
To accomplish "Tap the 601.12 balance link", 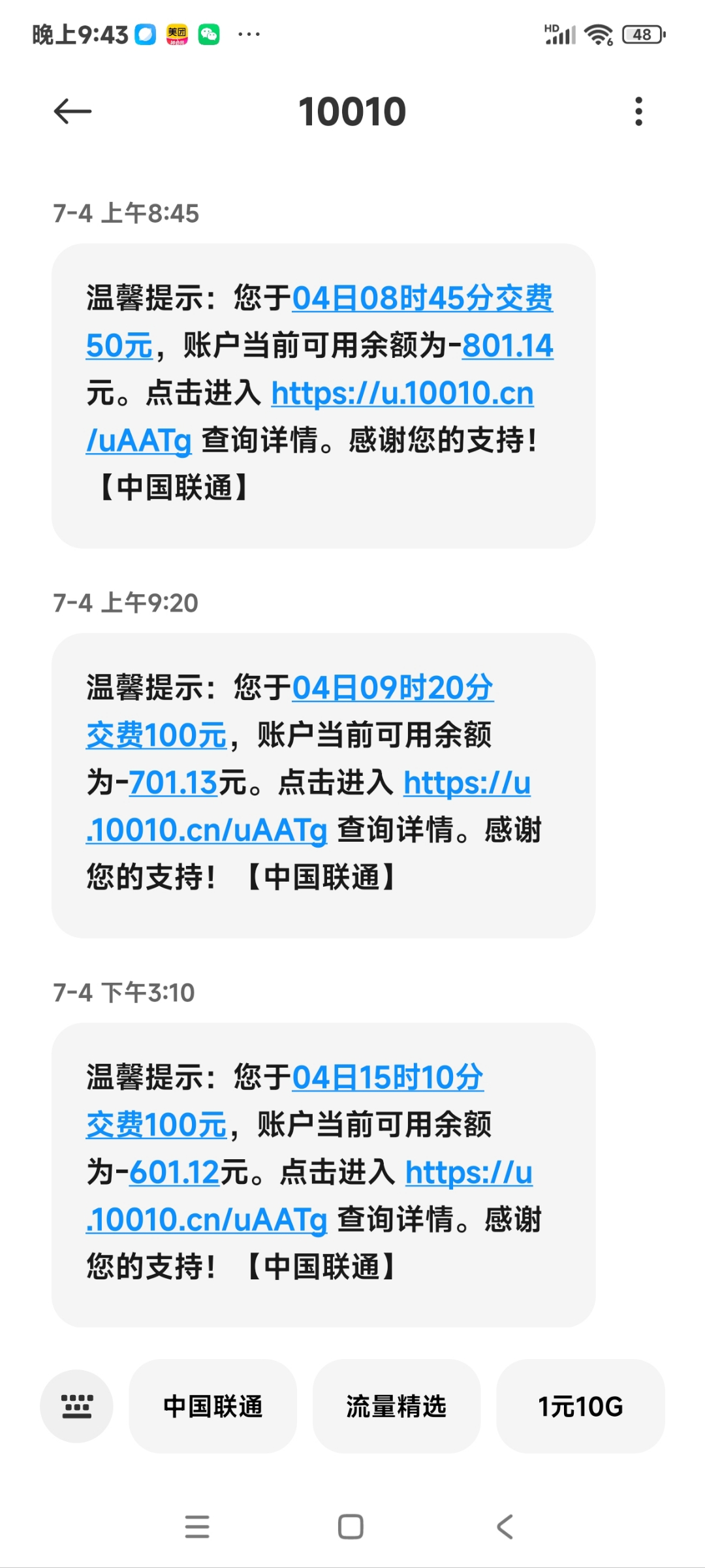I will 174,1172.
